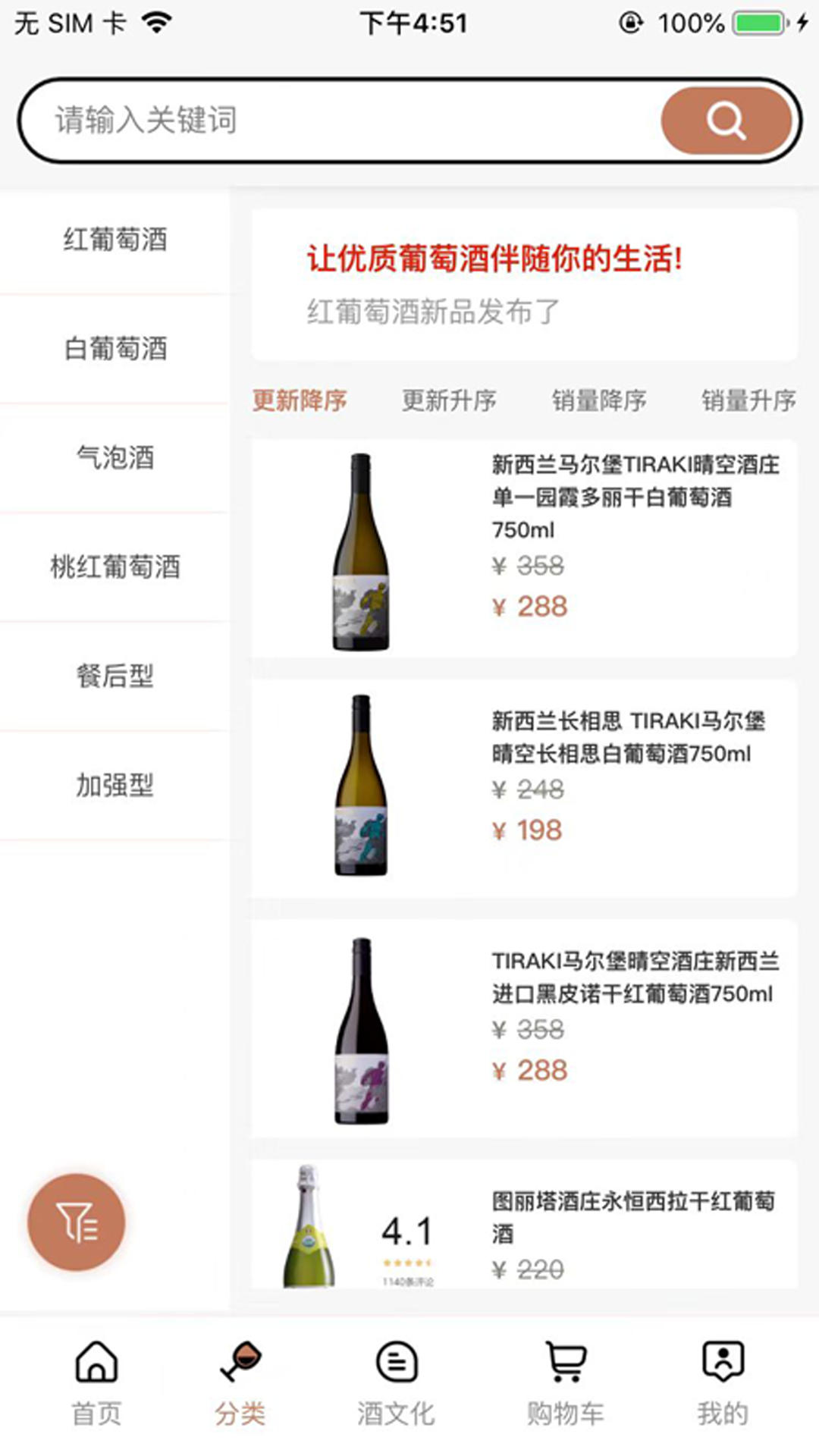The image size is (819, 1456).
Task: Sort by 销量降序
Action: (x=599, y=400)
